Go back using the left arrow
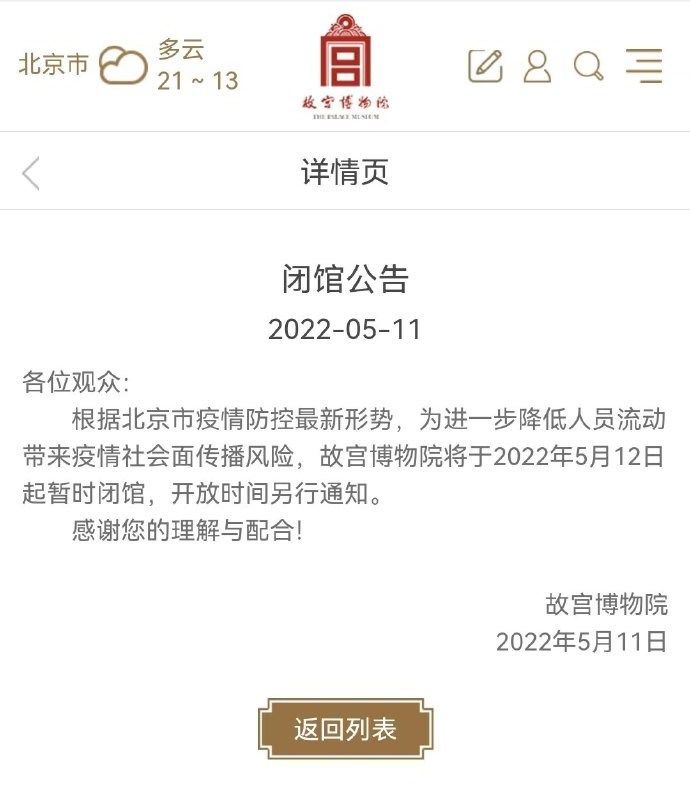The height and width of the screenshot is (791, 690). pos(32,173)
